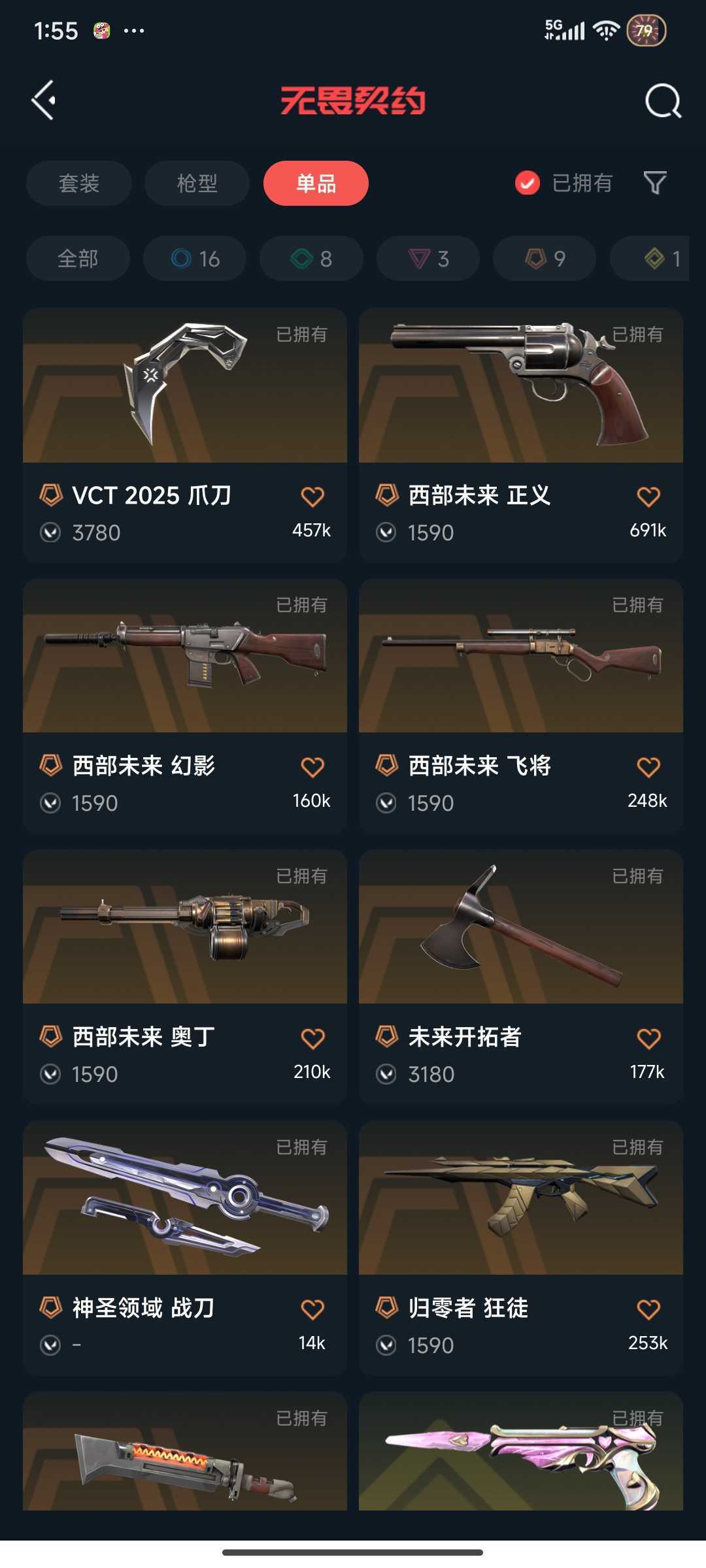Open search via the magnifier icon
The width and height of the screenshot is (706, 1568).
pos(662,101)
